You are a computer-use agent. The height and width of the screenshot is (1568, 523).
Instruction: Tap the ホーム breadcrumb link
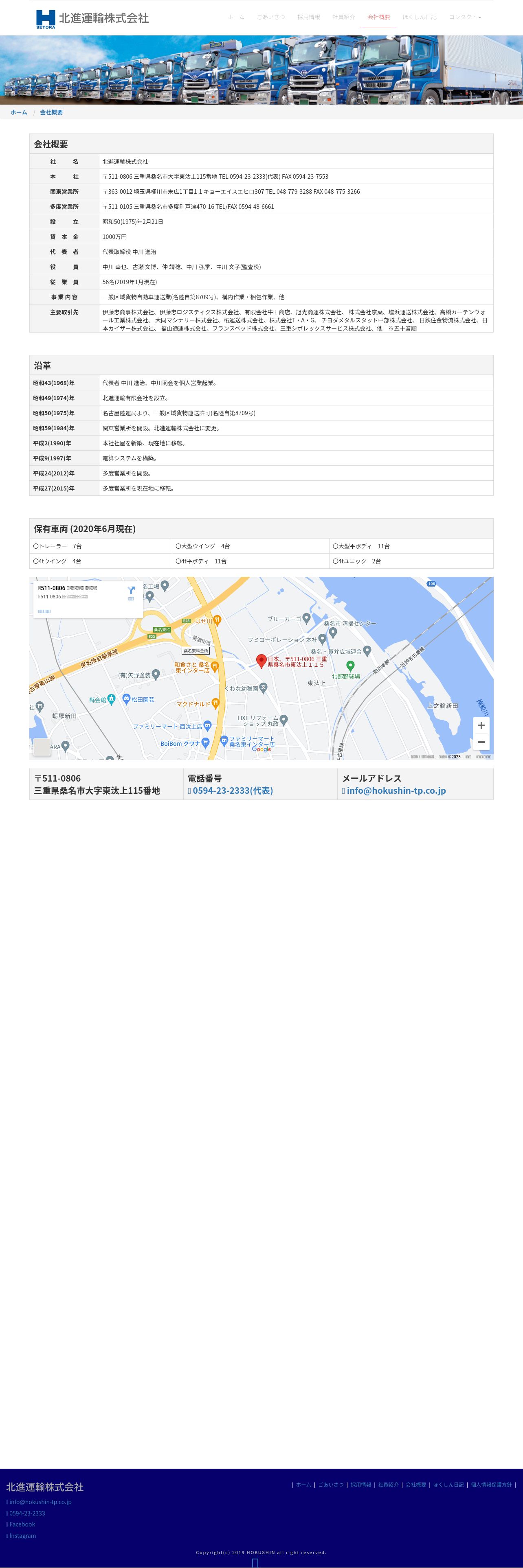tap(19, 112)
